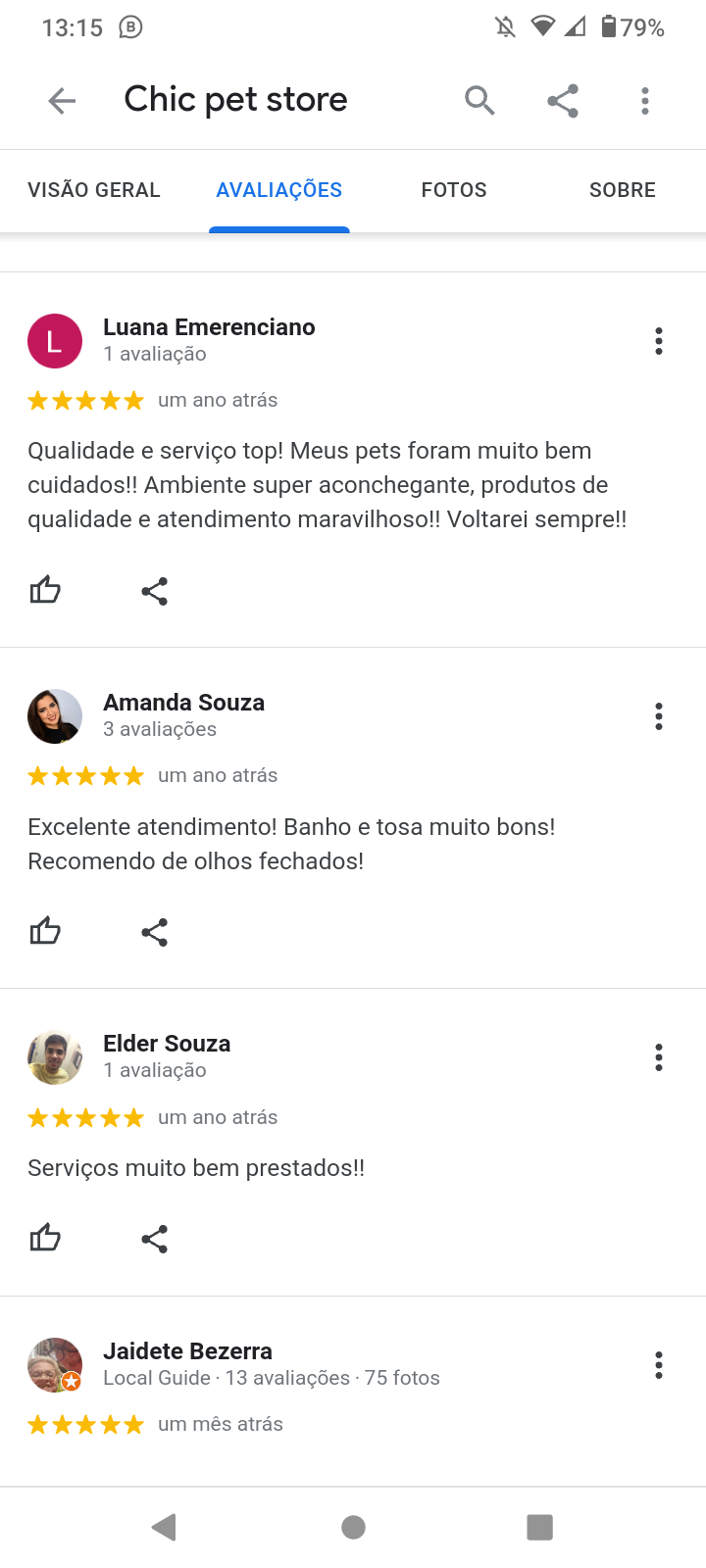Like Amanda Souza's review
Screen dimensions: 706x1568
pos(45,931)
